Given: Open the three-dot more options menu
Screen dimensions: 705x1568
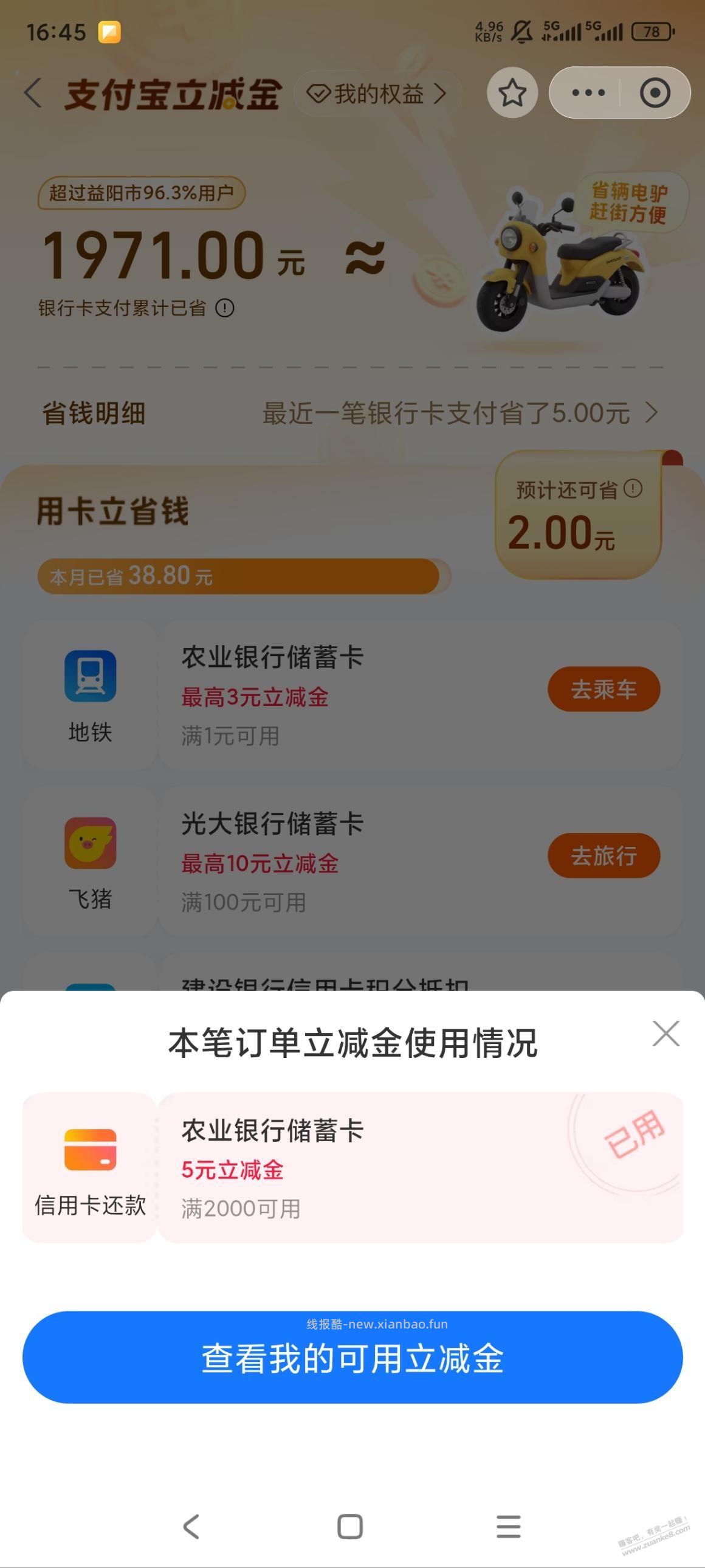Looking at the screenshot, I should coord(586,92).
